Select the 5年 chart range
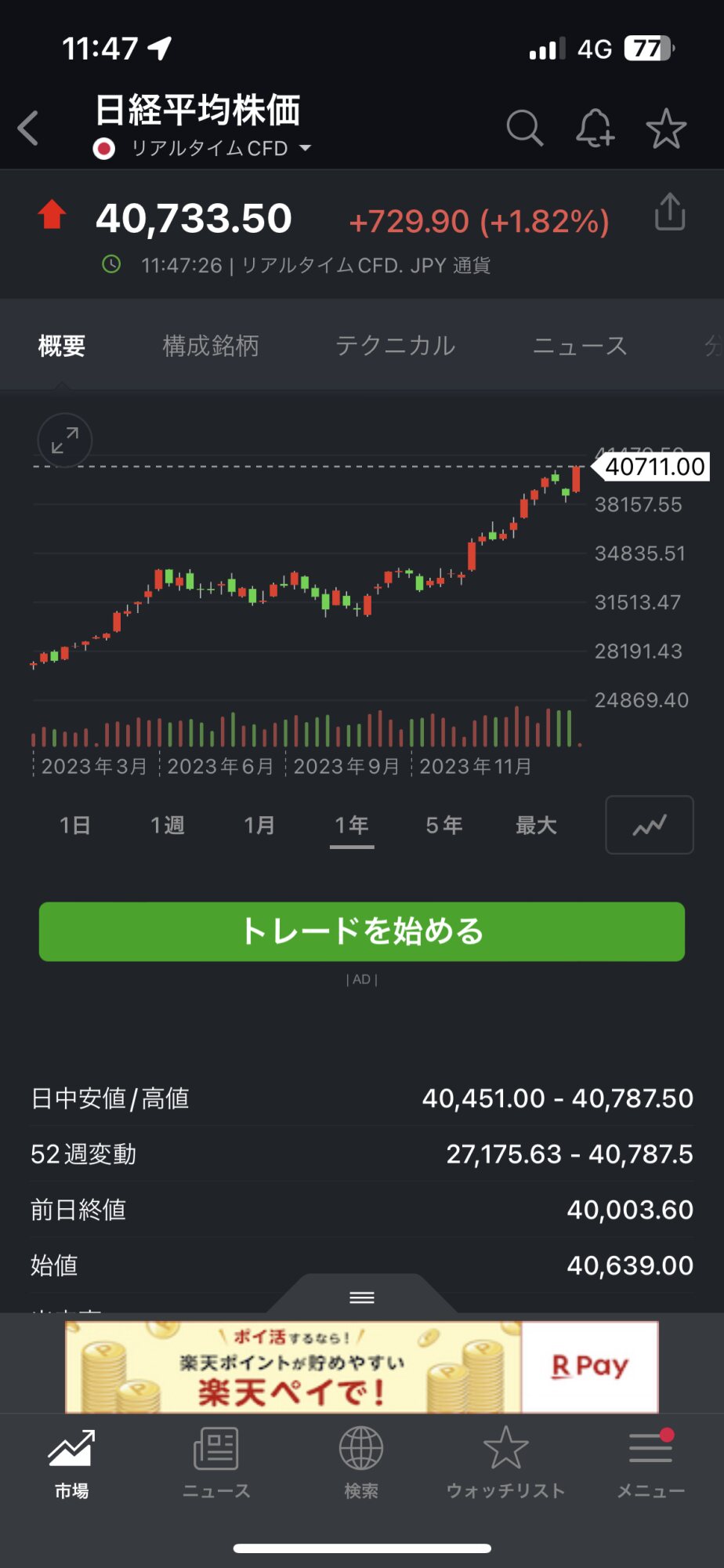Image resolution: width=724 pixels, height=1568 pixels. click(444, 825)
